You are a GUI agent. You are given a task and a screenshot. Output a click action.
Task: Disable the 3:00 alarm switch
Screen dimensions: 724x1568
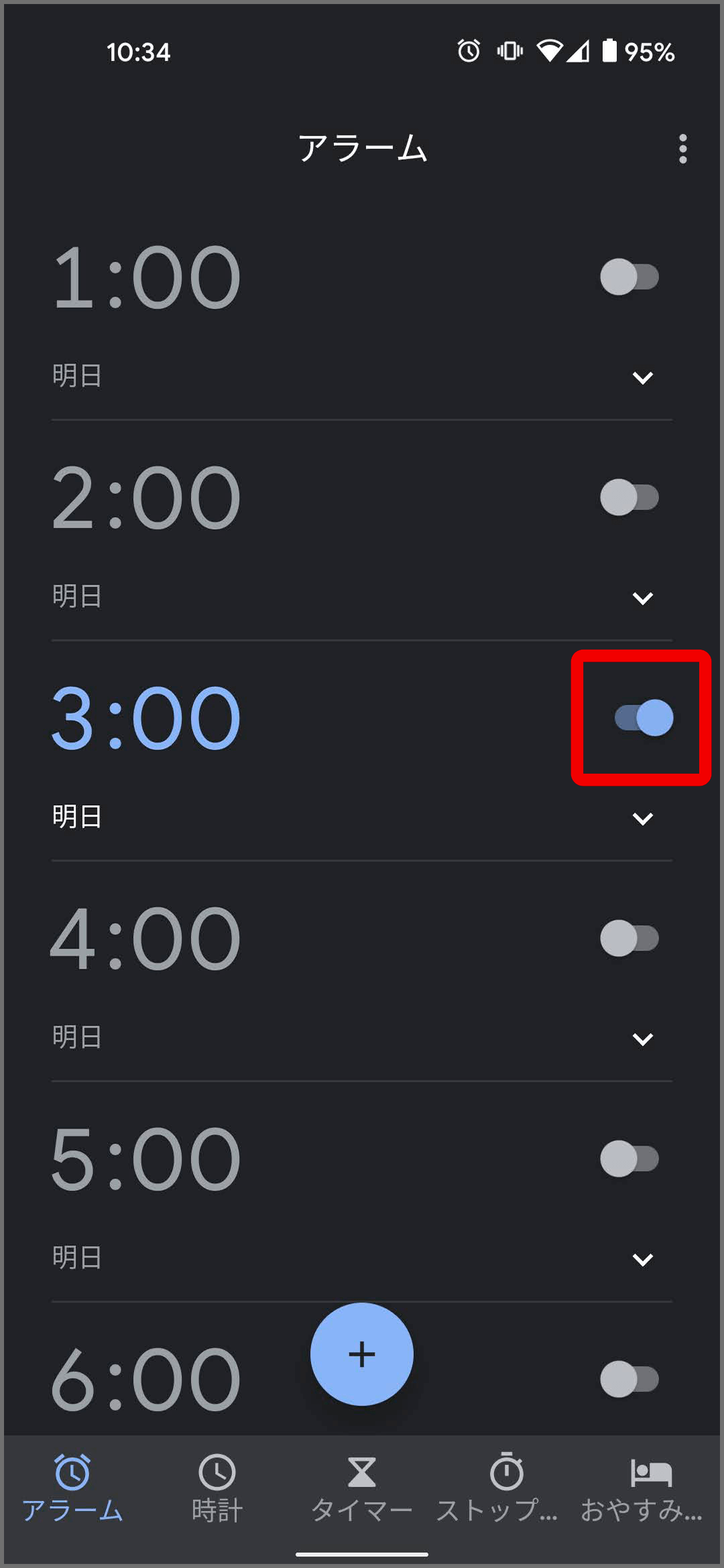(644, 717)
